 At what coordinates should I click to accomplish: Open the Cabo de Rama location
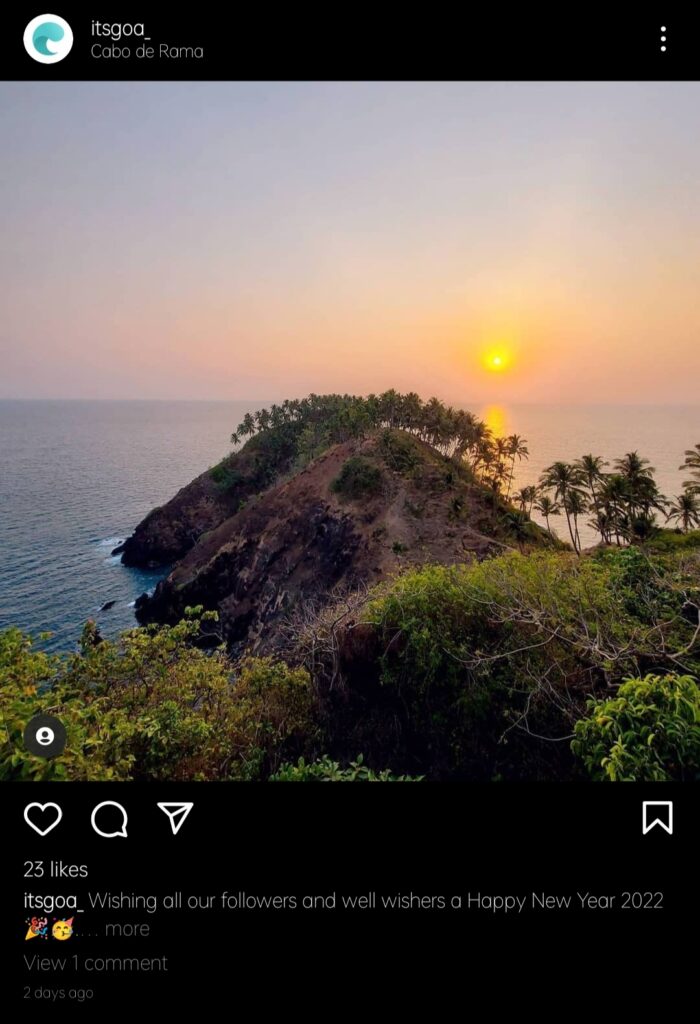(147, 51)
